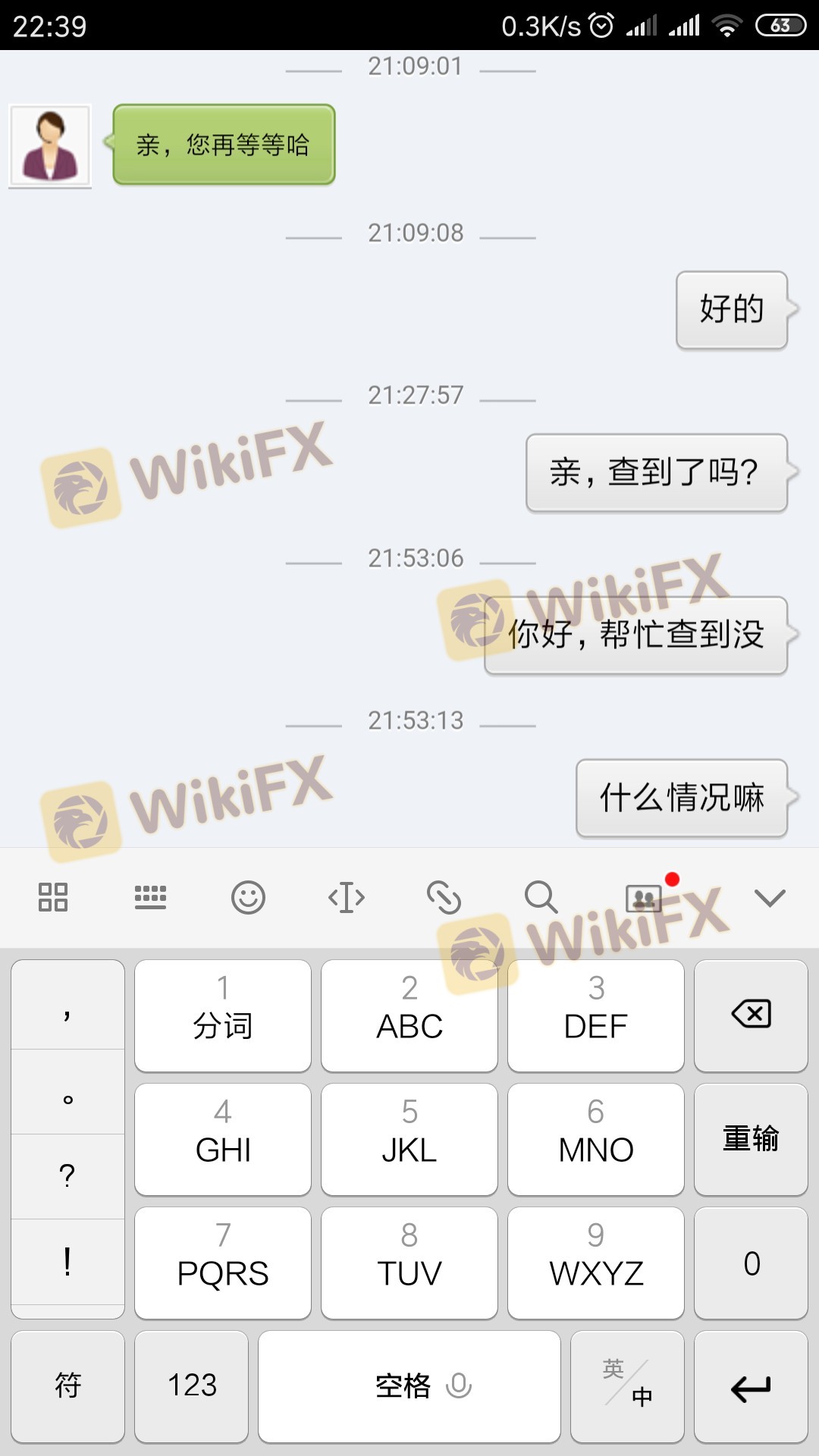This screenshot has height=1456, width=819.
Task: Switch to the 123 number keyboard
Action: (192, 1386)
